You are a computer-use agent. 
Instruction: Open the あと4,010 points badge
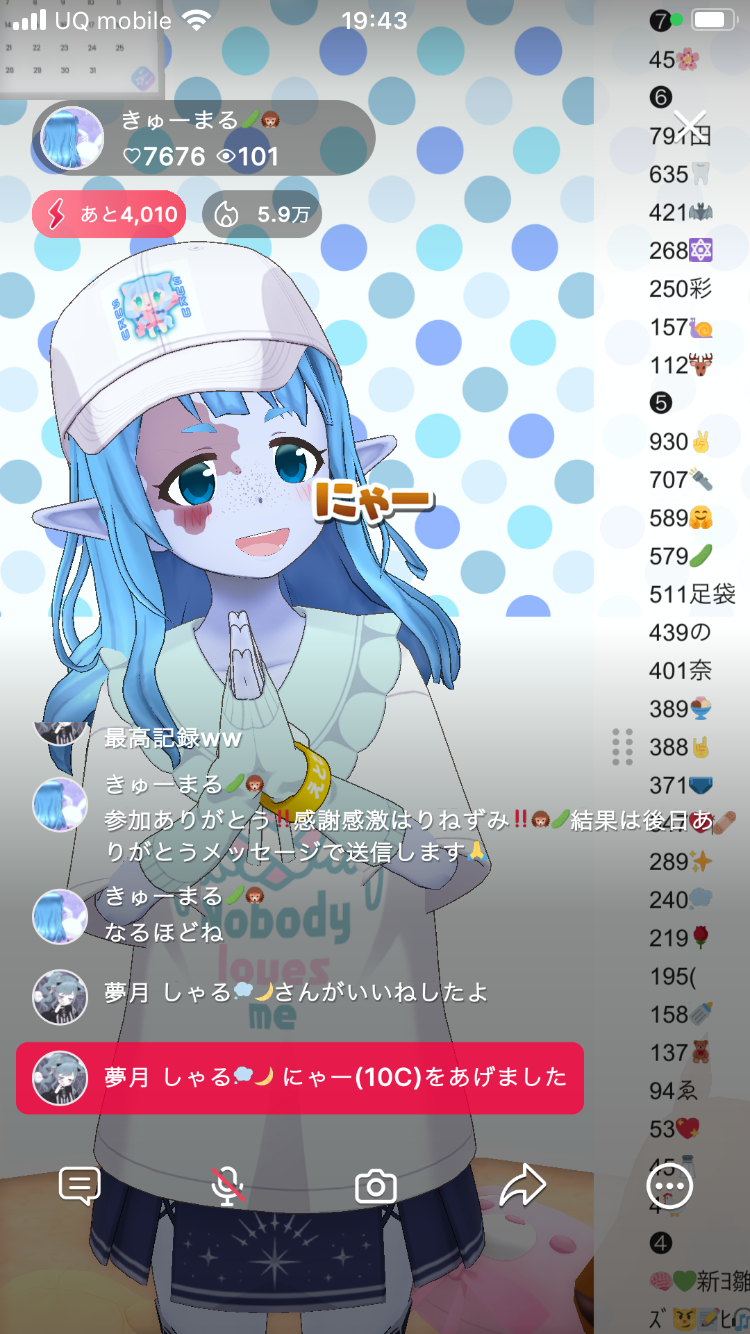coord(109,214)
